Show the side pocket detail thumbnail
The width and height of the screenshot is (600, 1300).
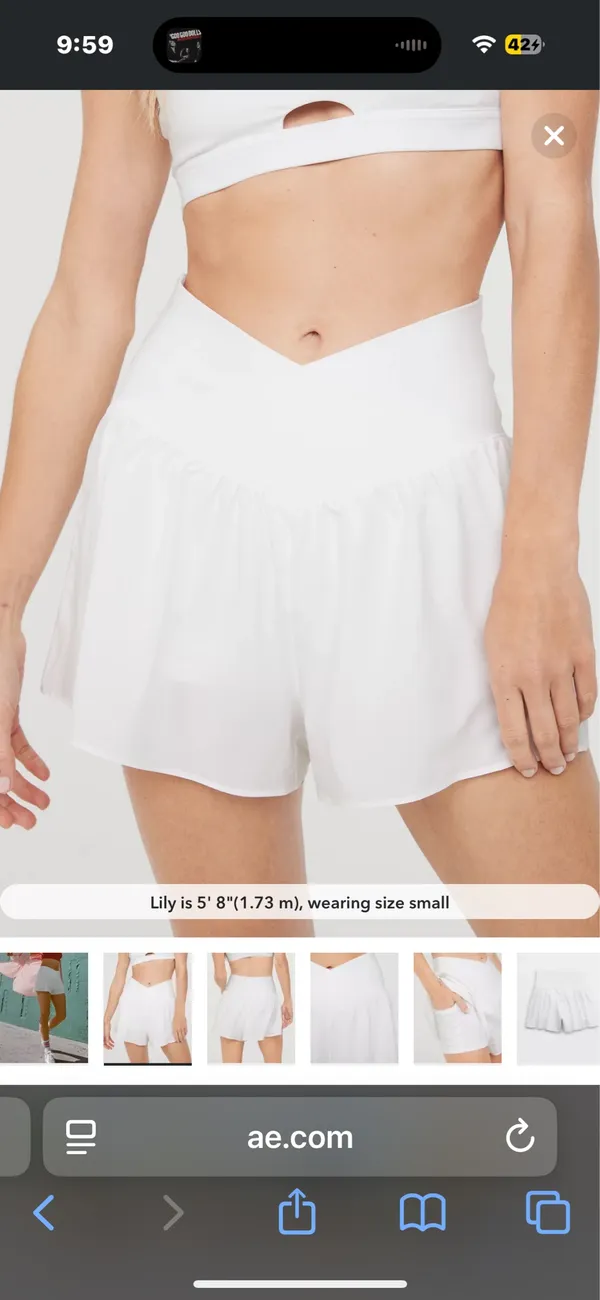click(x=458, y=1007)
